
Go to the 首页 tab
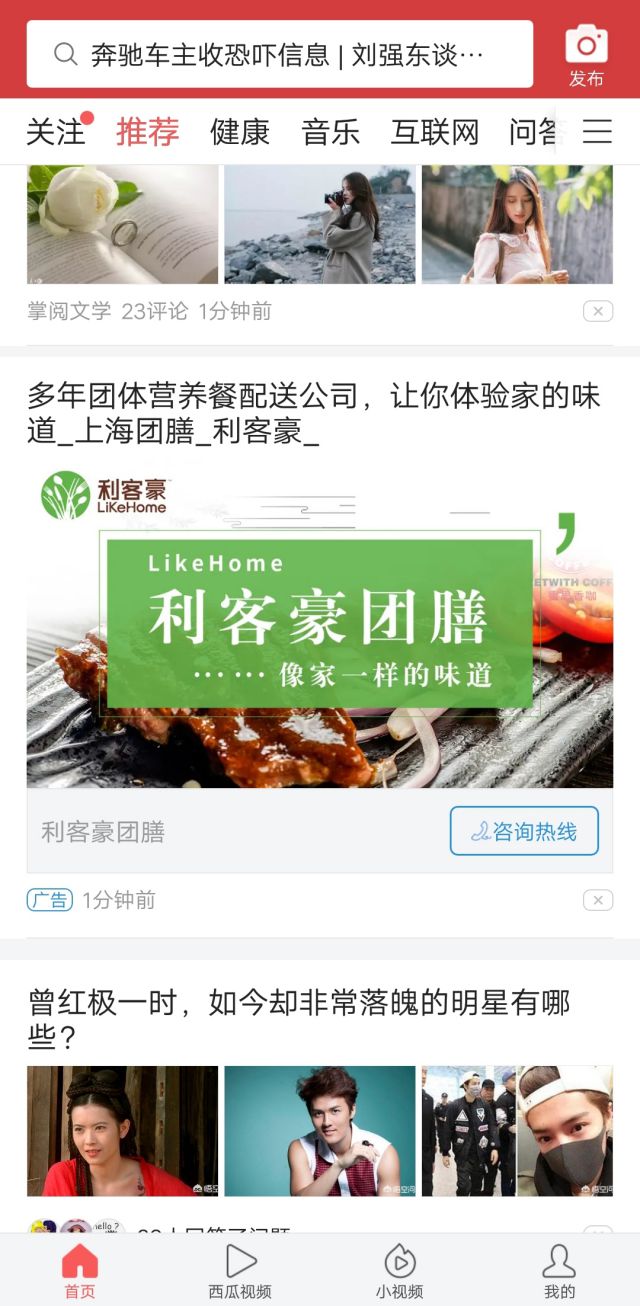pos(80,1270)
